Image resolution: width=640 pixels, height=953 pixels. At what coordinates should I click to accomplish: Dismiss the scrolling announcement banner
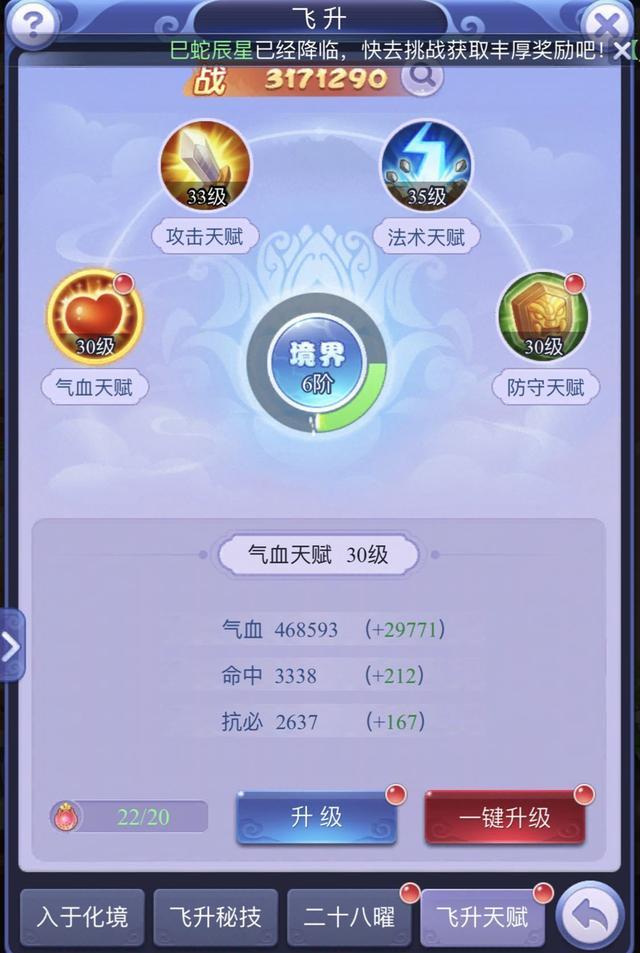(623, 51)
